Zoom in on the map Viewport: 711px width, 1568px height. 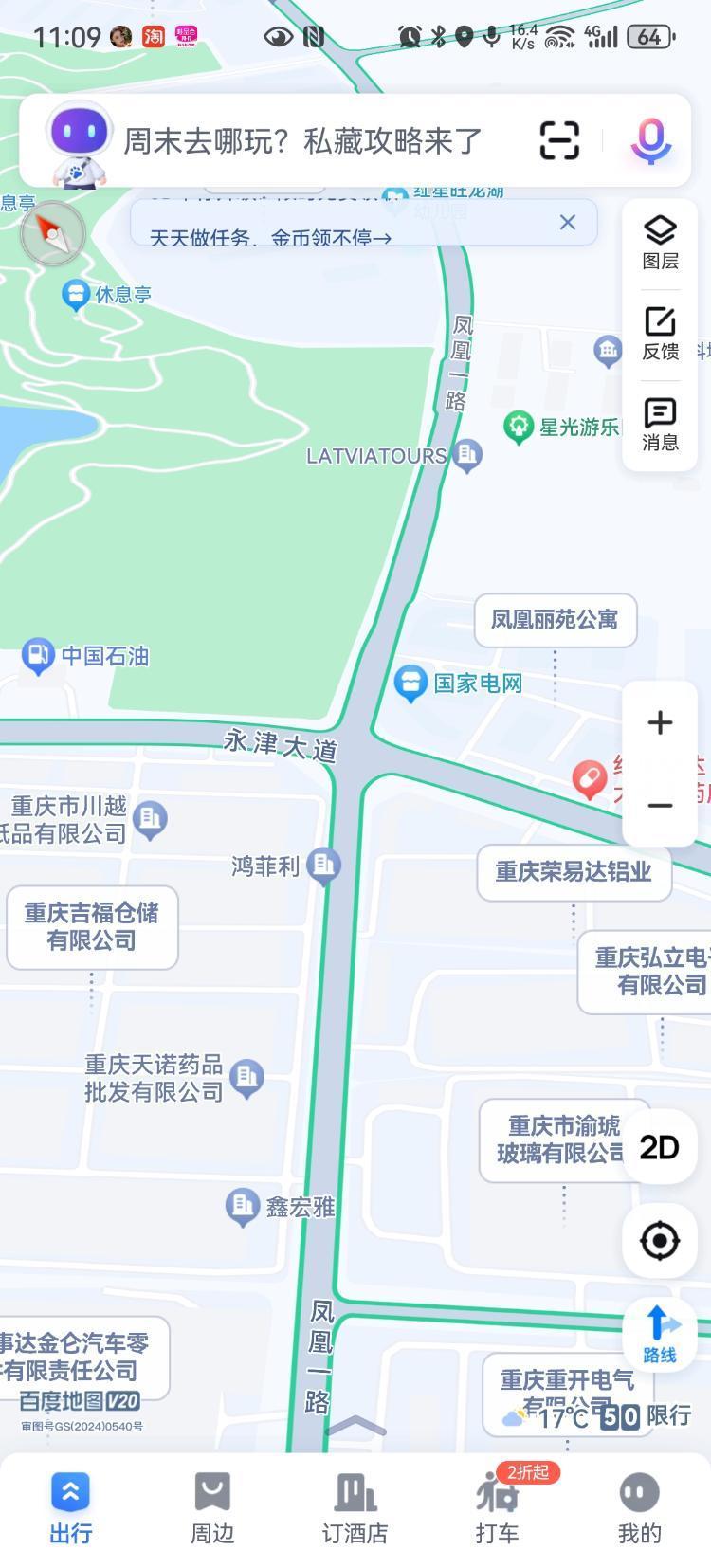click(x=660, y=722)
